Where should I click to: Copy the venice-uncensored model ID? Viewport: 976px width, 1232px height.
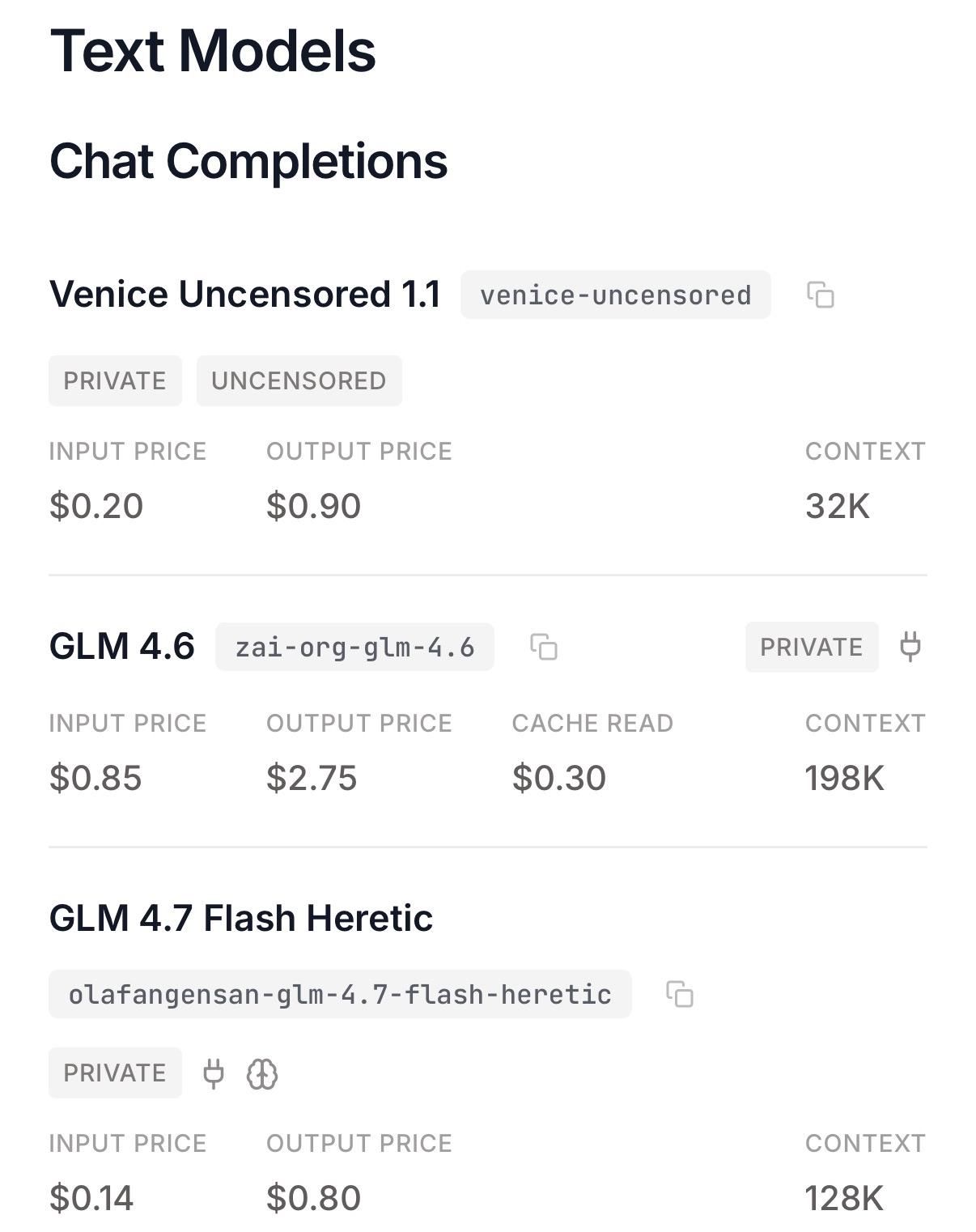(x=821, y=295)
